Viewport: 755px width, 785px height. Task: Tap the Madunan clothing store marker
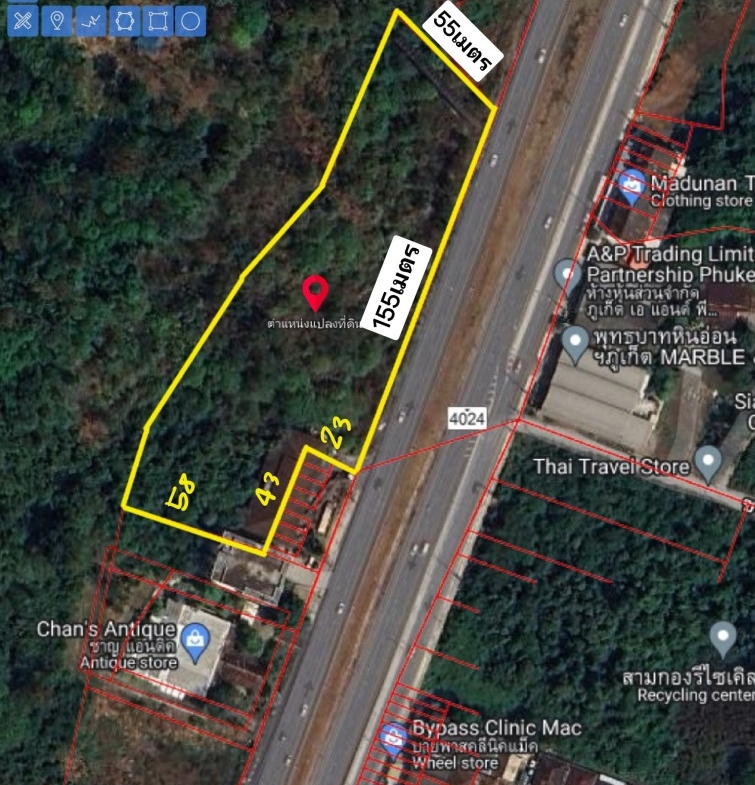coord(631,183)
